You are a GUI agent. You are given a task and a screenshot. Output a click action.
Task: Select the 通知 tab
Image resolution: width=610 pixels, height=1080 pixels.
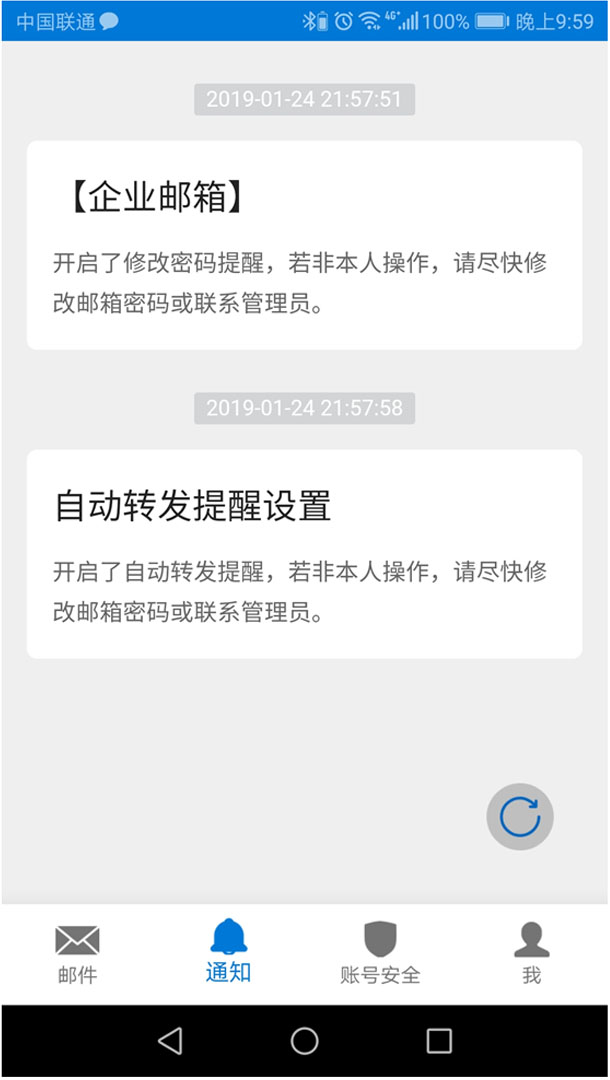click(228, 953)
